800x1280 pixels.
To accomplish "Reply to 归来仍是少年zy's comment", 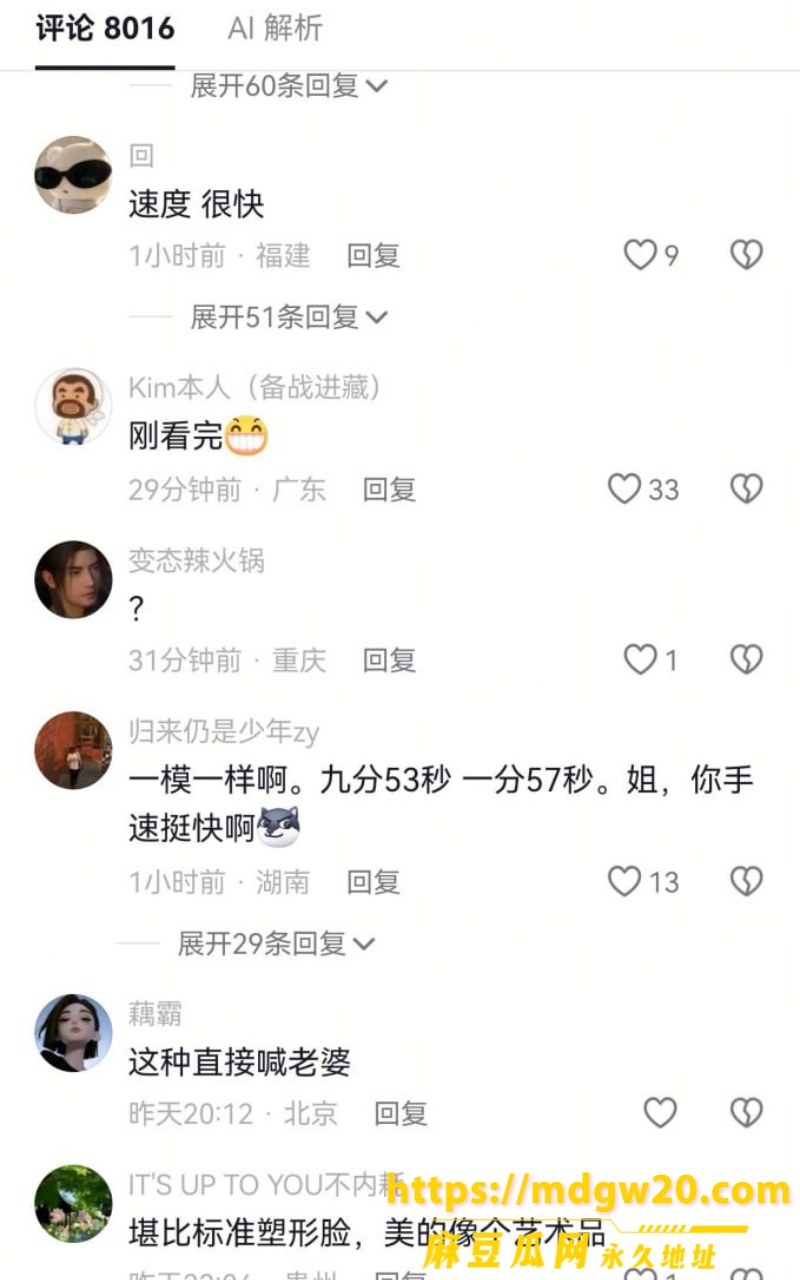I will point(373,882).
